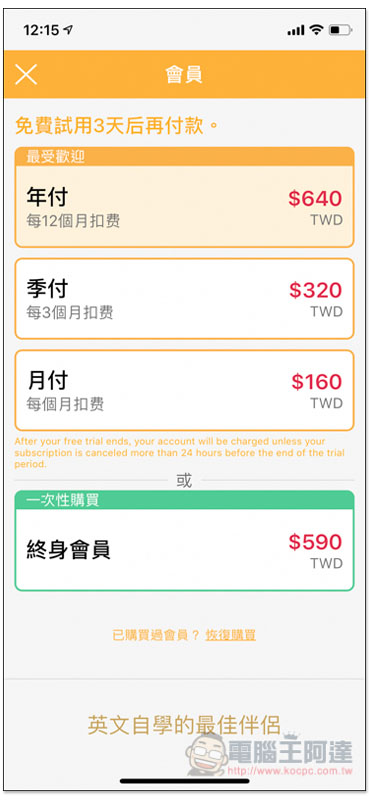The image size is (369, 800).
Task: Buy the 終身會員 lifetime membership
Action: (184, 541)
